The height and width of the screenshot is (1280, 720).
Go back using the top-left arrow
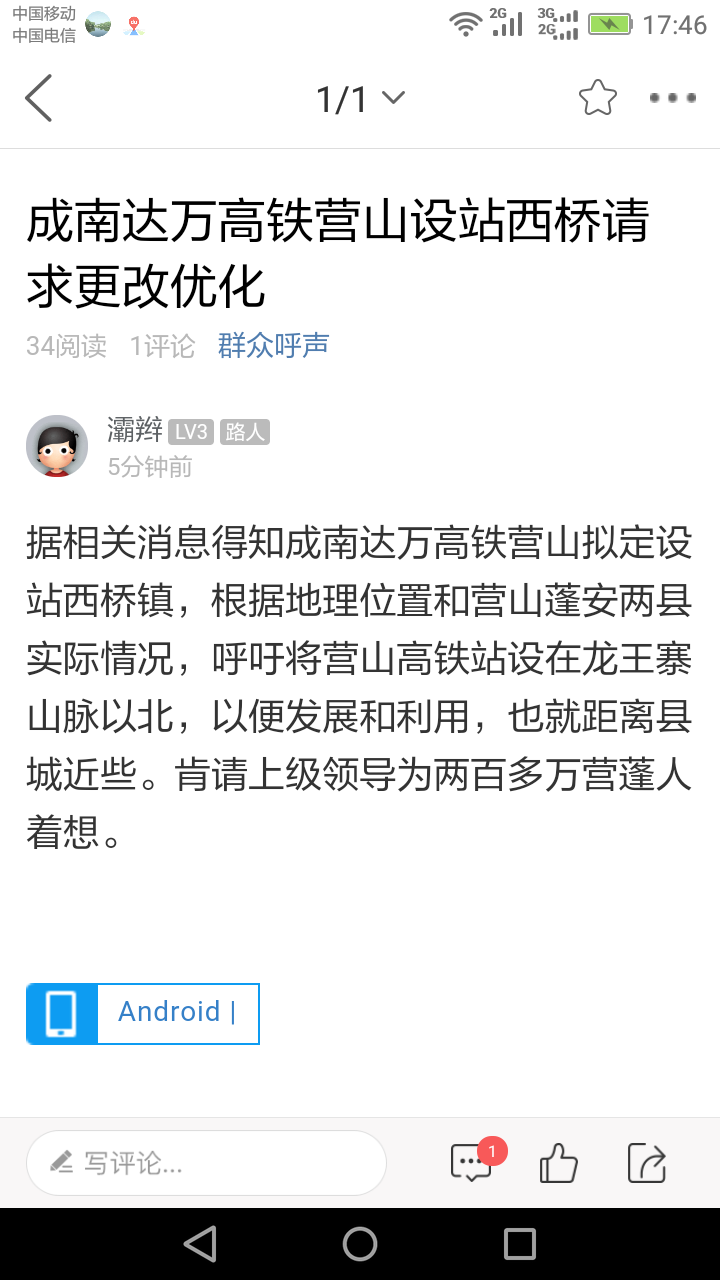pos(38,98)
